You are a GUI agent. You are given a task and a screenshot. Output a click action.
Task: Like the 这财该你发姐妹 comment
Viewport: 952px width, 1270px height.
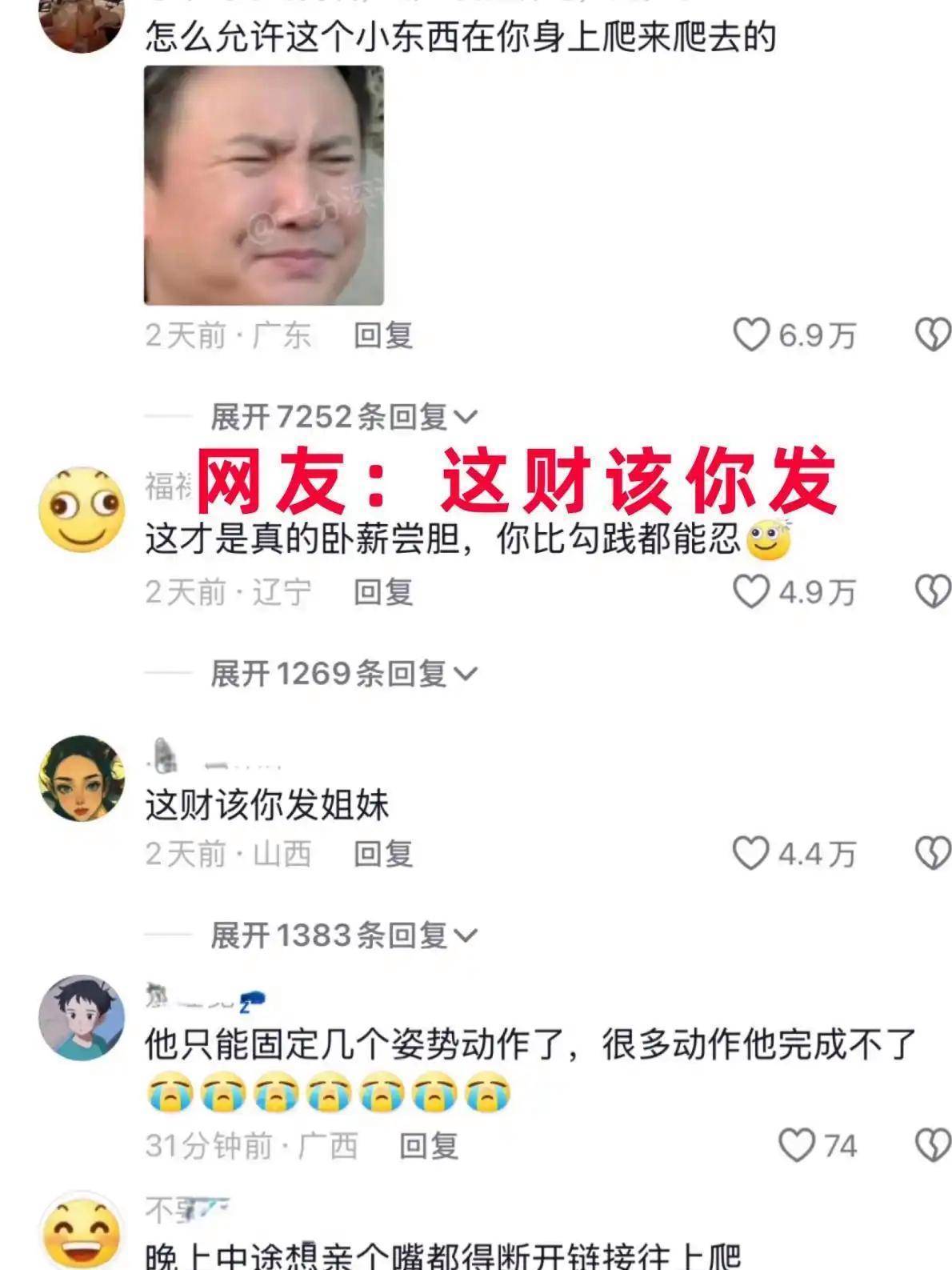[751, 853]
